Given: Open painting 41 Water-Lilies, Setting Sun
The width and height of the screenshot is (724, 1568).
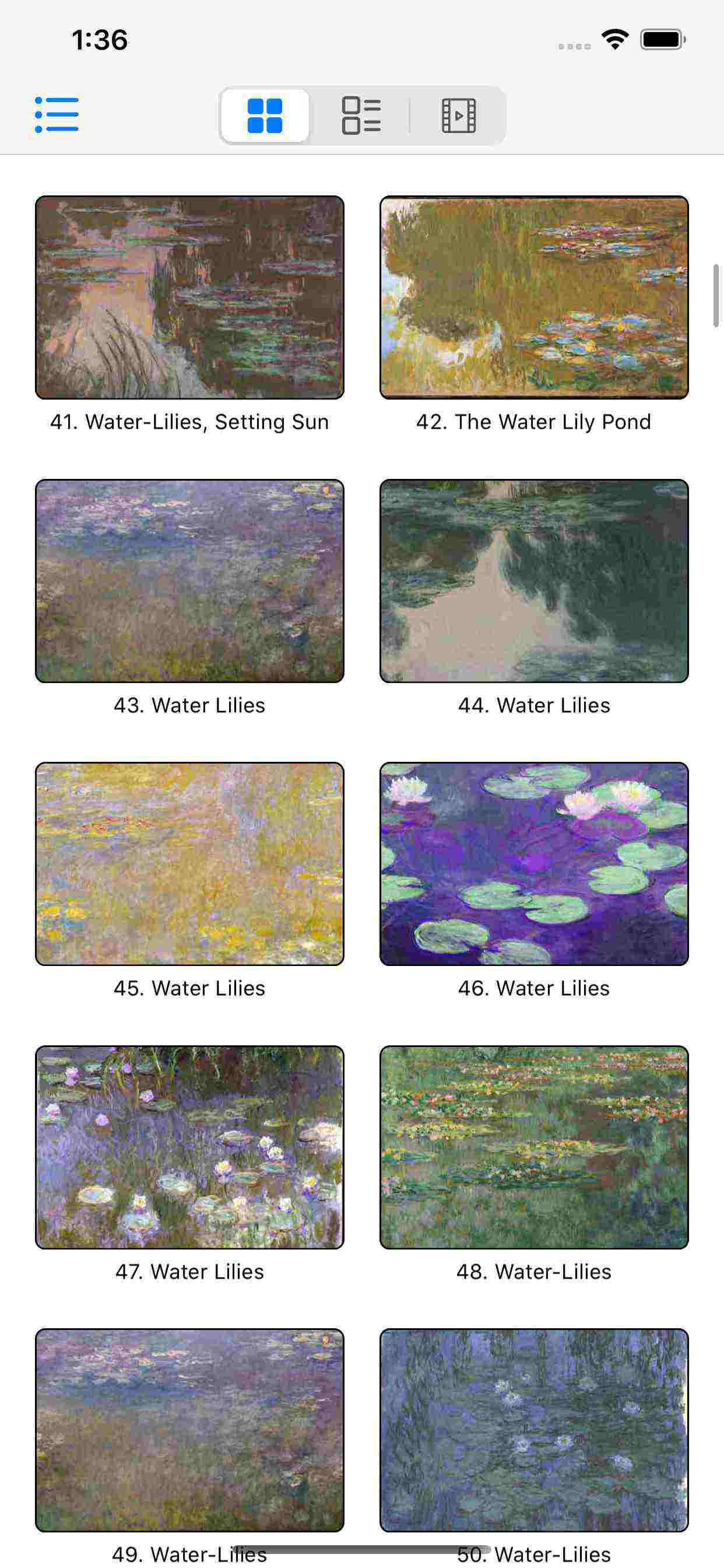Looking at the screenshot, I should [x=189, y=297].
